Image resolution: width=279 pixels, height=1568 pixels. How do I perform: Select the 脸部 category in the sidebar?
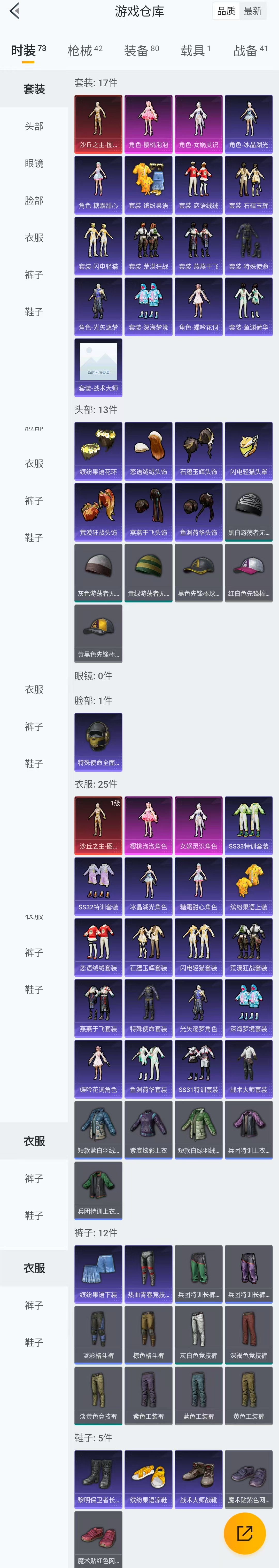point(34,200)
